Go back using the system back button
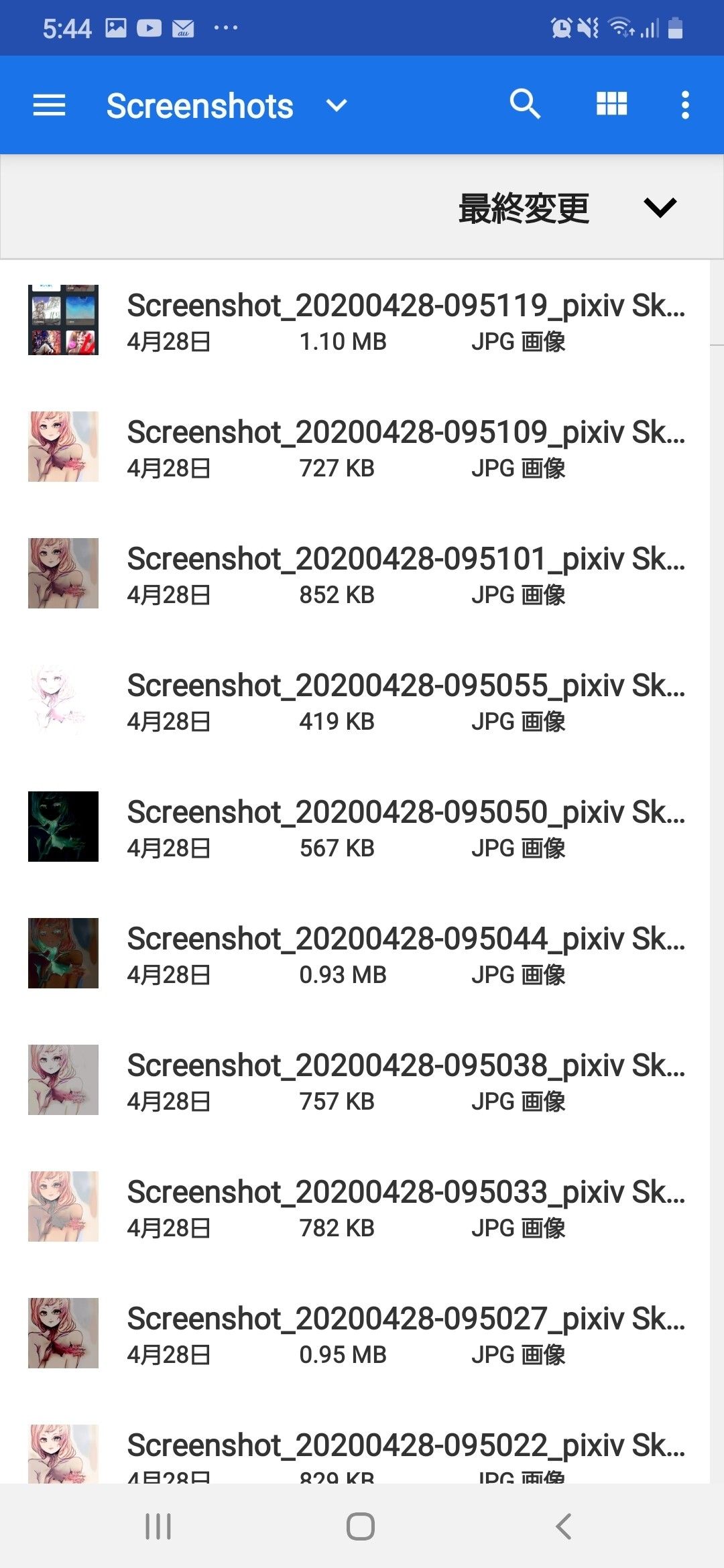This screenshot has width=724, height=1568. pyautogui.click(x=564, y=1526)
